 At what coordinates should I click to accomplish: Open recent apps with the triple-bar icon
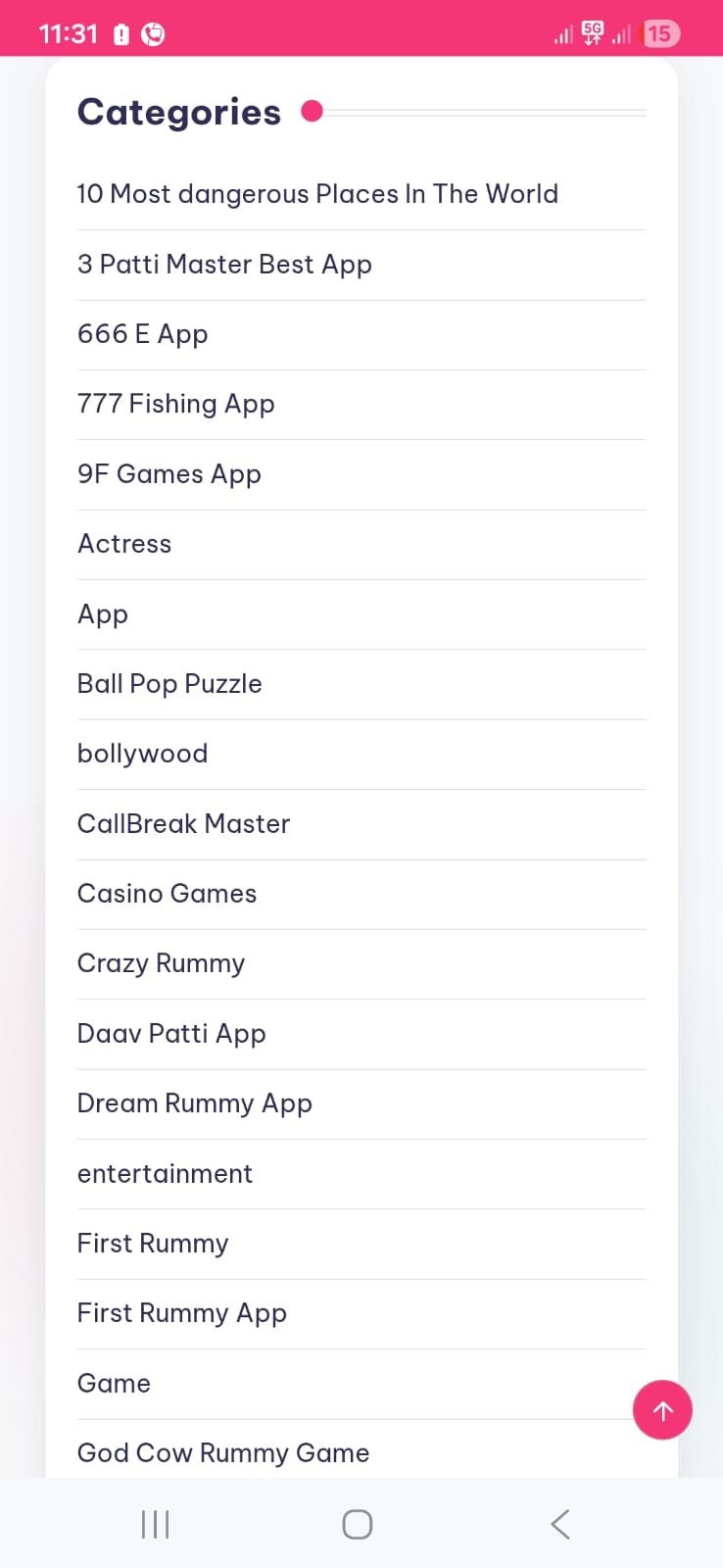click(x=154, y=1524)
